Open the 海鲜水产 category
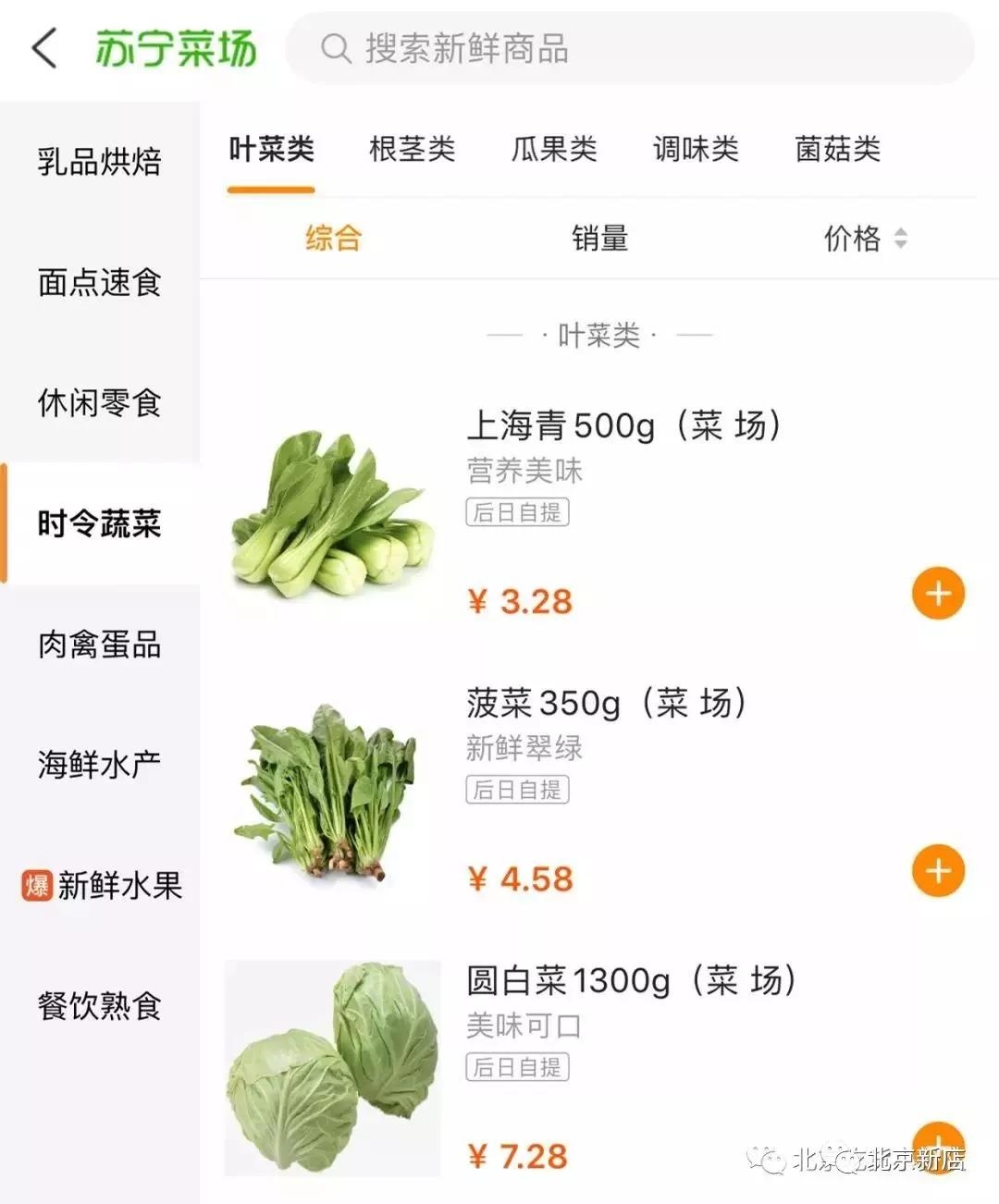Viewport: 999px width, 1204px height. click(x=99, y=765)
